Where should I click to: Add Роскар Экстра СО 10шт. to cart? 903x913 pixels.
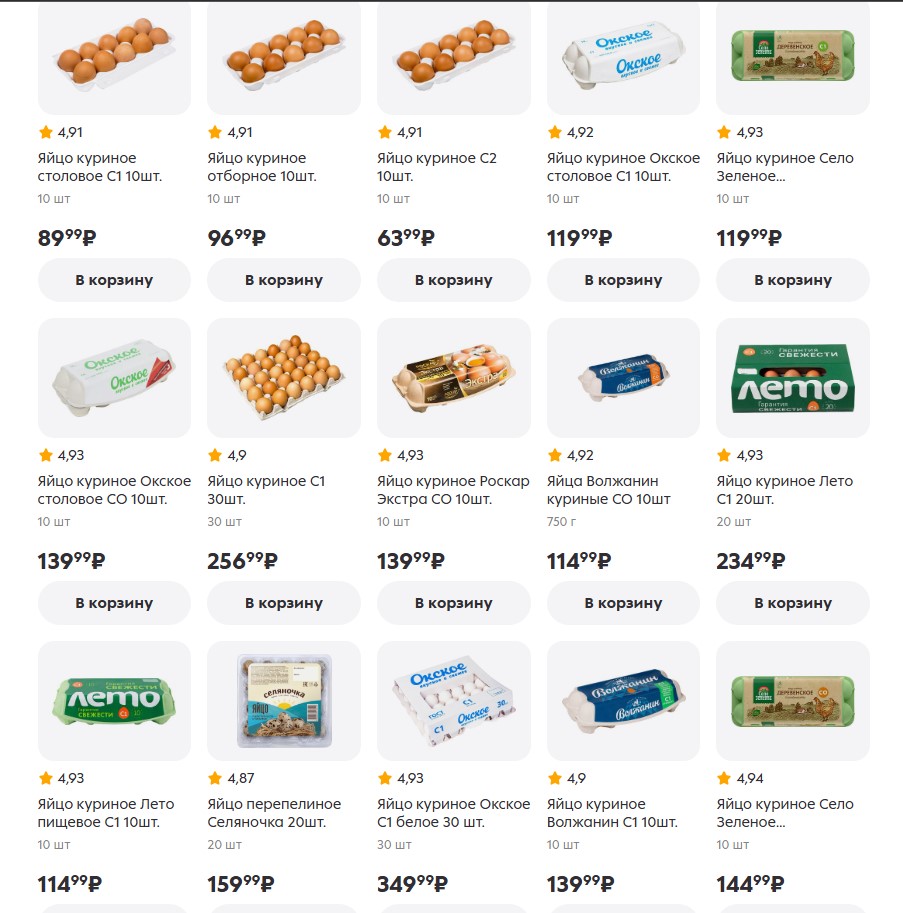click(x=453, y=603)
